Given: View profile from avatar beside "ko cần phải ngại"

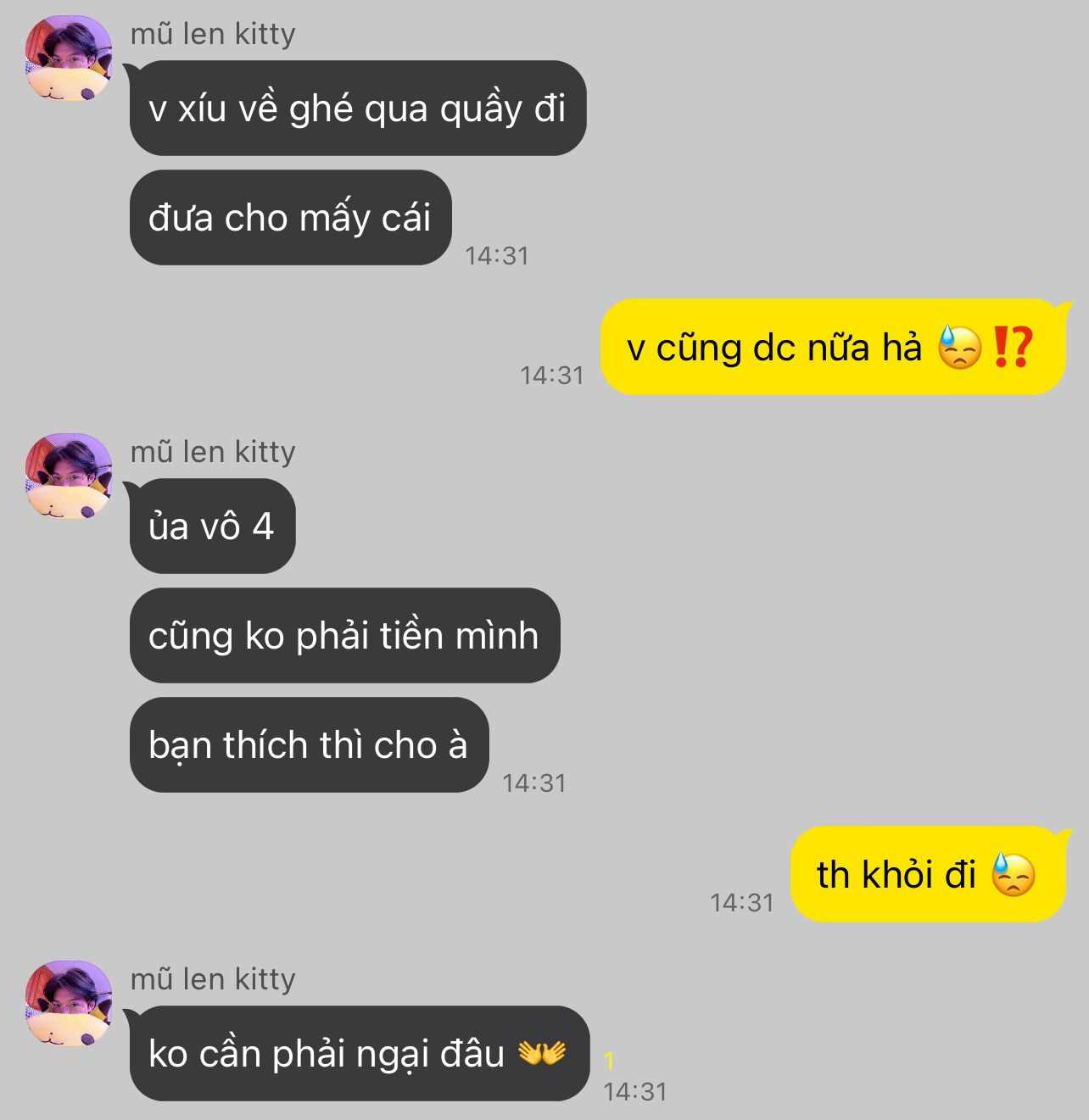Looking at the screenshot, I should click(68, 1004).
